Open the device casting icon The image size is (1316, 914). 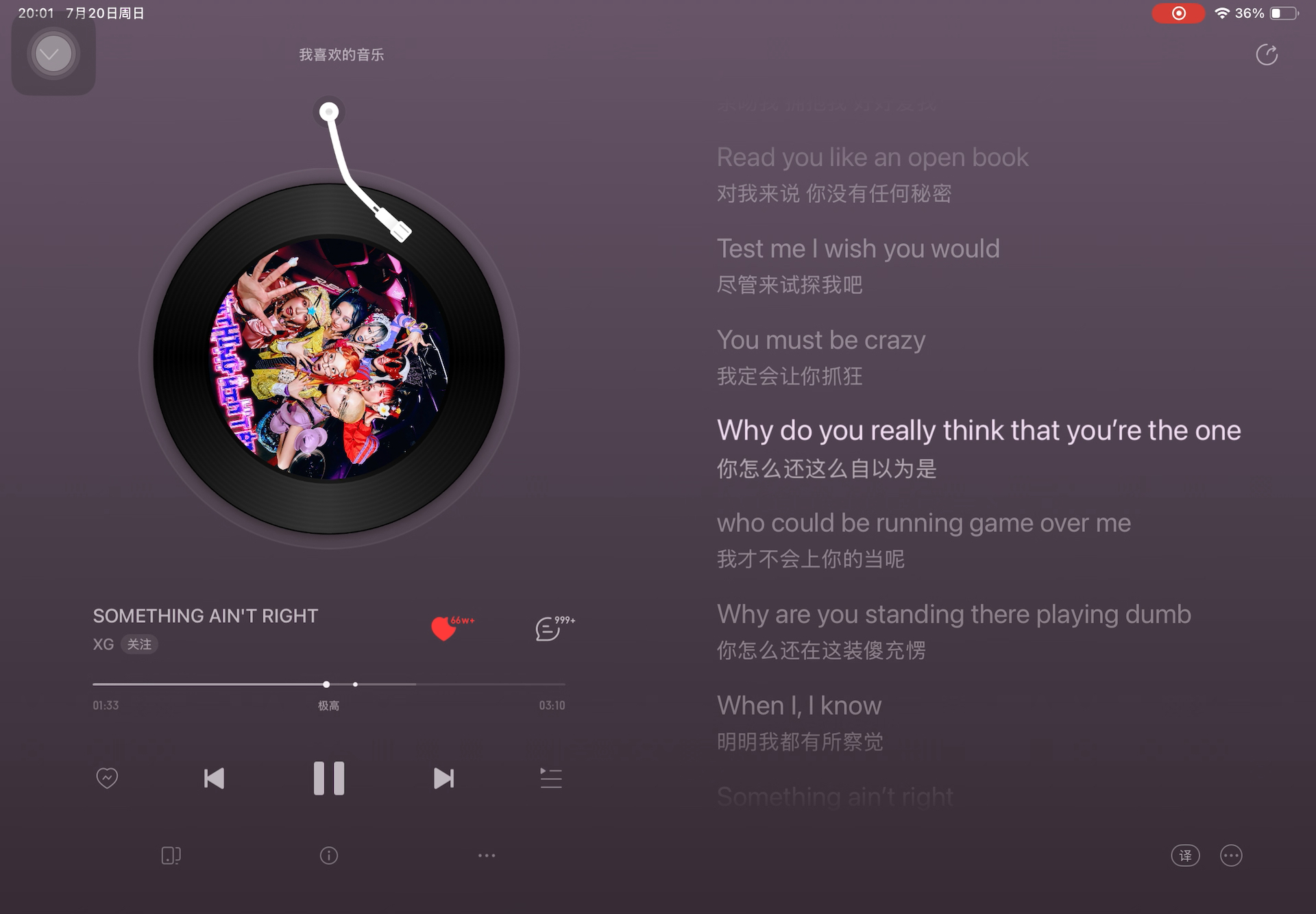point(171,855)
